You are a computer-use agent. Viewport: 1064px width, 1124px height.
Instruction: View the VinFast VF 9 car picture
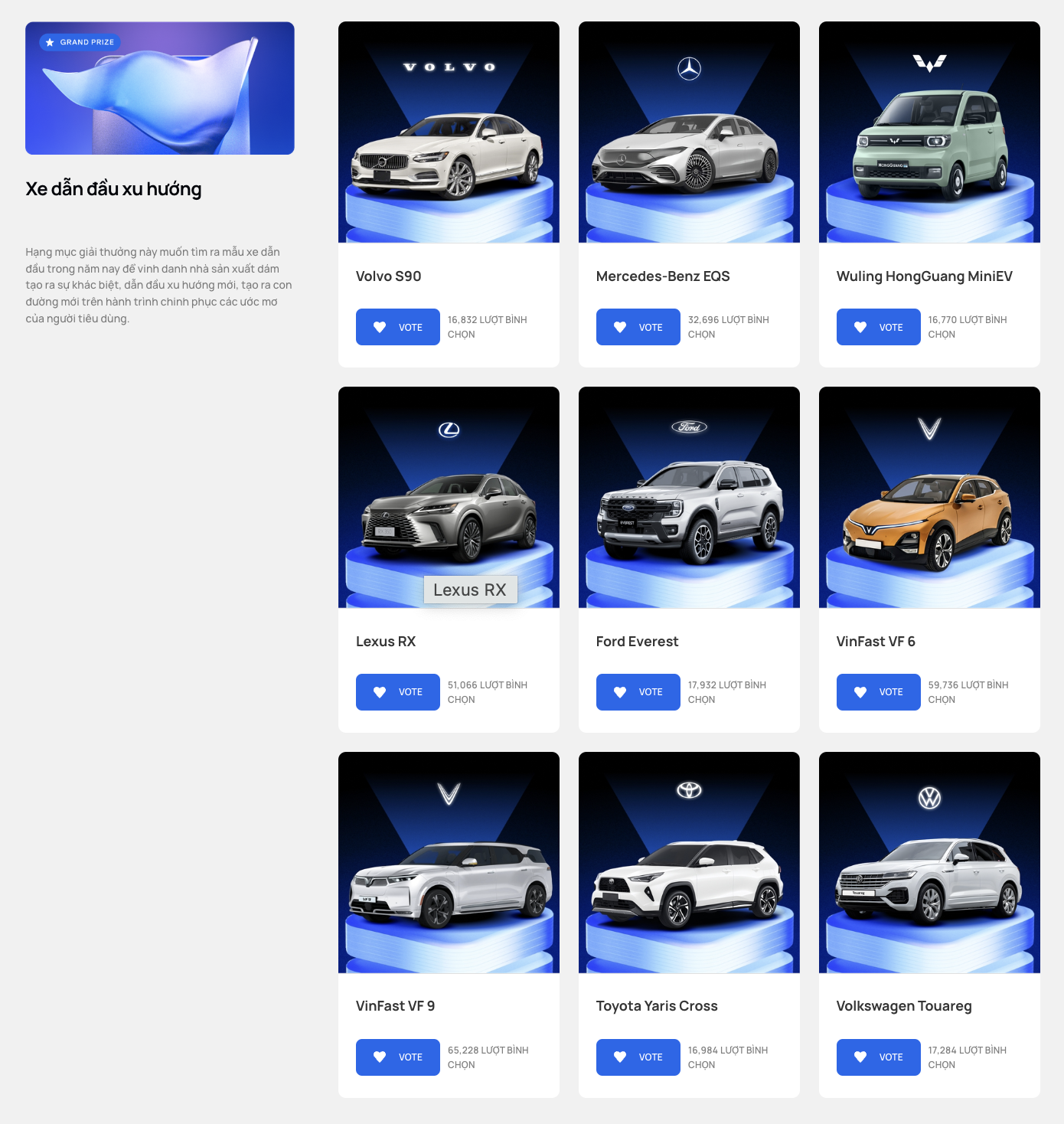pyautogui.click(x=449, y=863)
